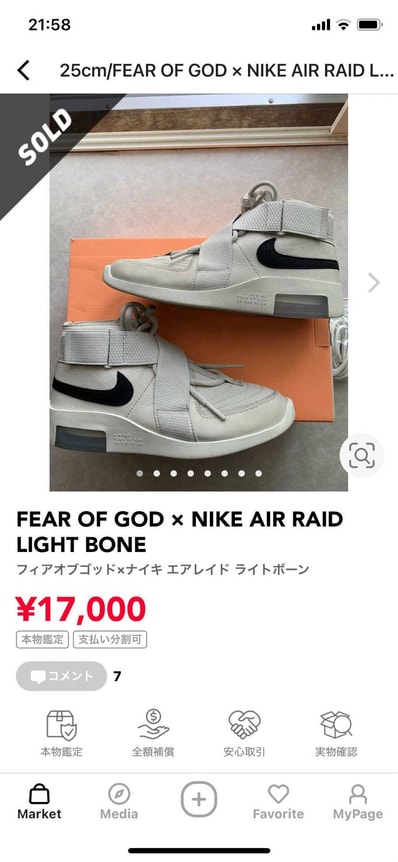This screenshot has height=862, width=398.
Task: Open the コメント comments button
Action: point(61,676)
